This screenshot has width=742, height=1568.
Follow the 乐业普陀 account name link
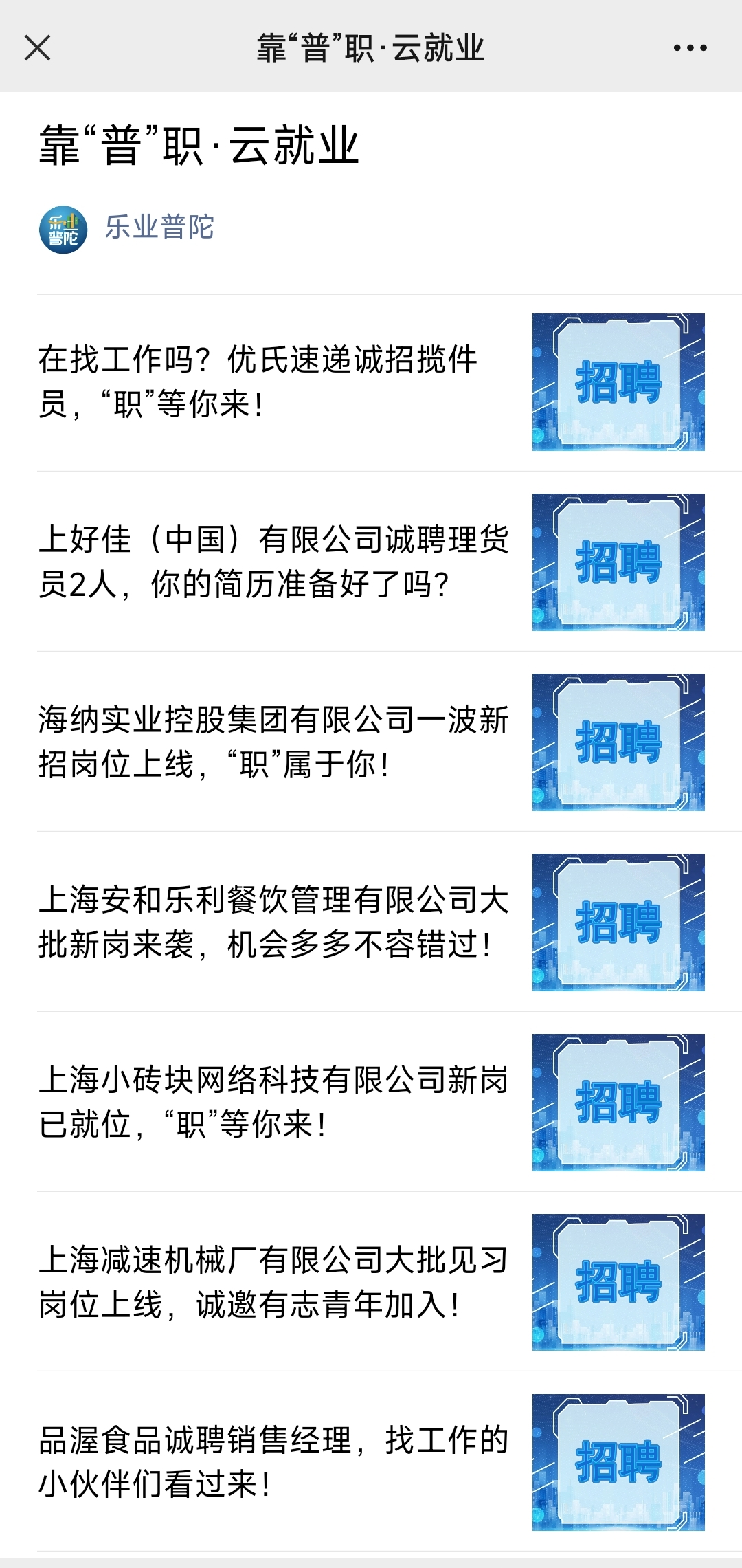tap(159, 232)
